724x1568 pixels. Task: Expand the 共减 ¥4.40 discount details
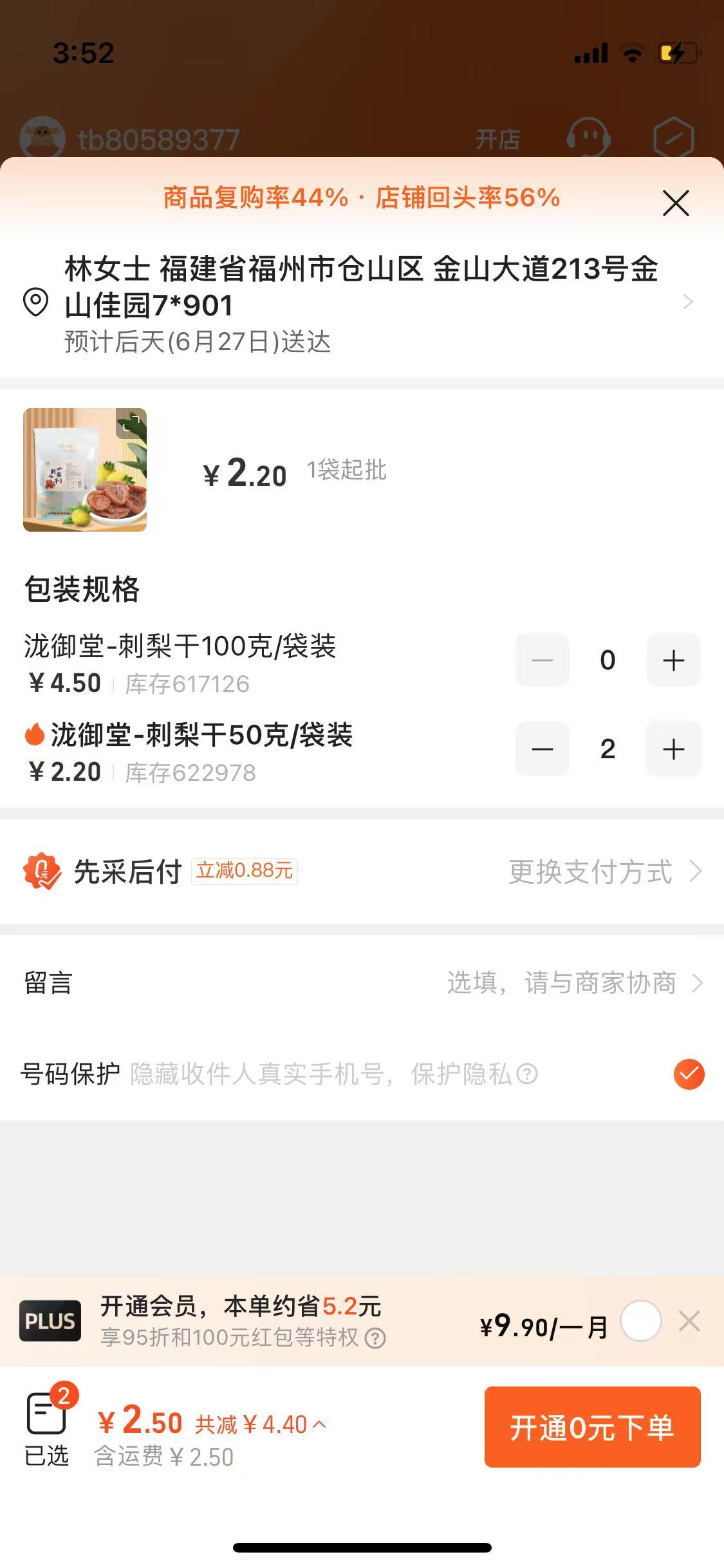[261, 1424]
